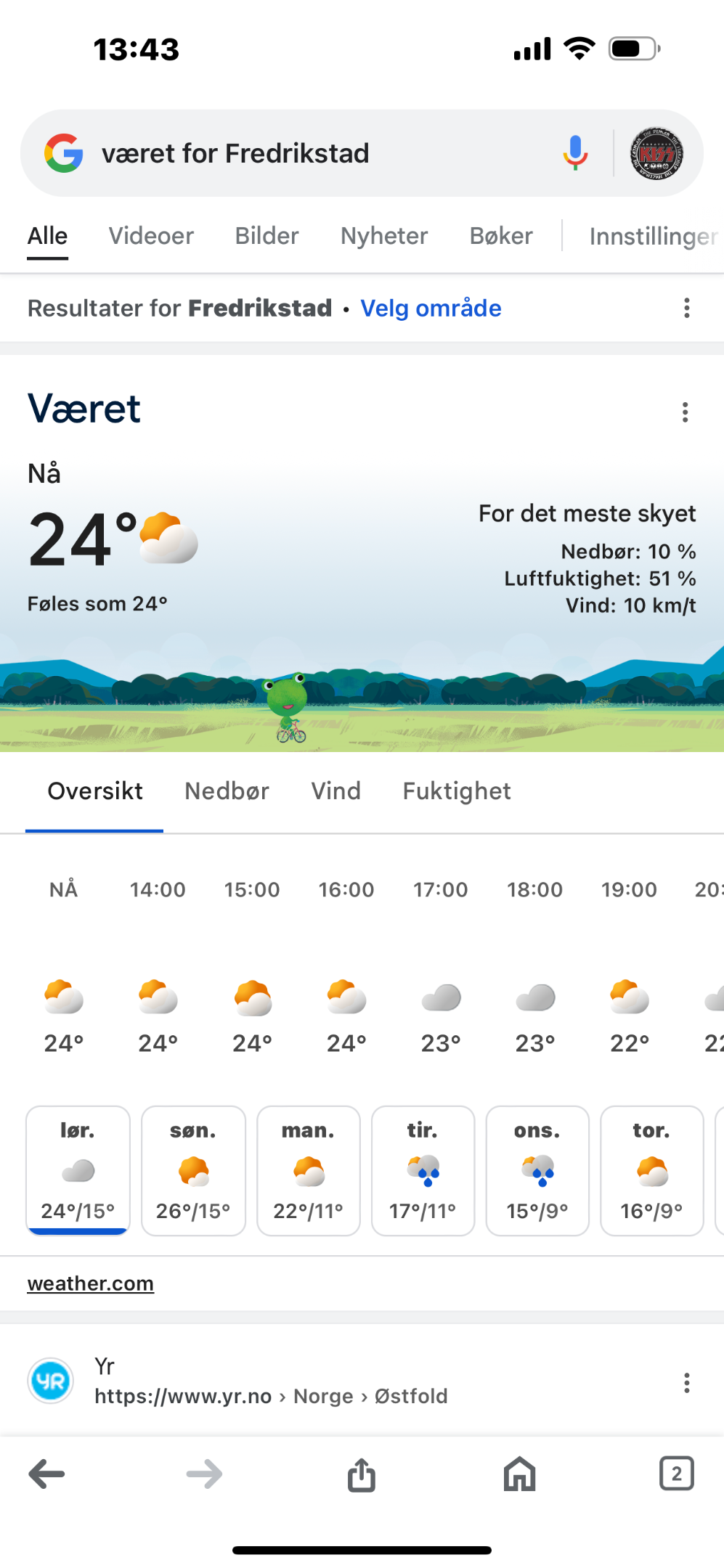Open the options menu beside Velg område
Image resolution: width=724 pixels, height=1568 pixels.
686,309
